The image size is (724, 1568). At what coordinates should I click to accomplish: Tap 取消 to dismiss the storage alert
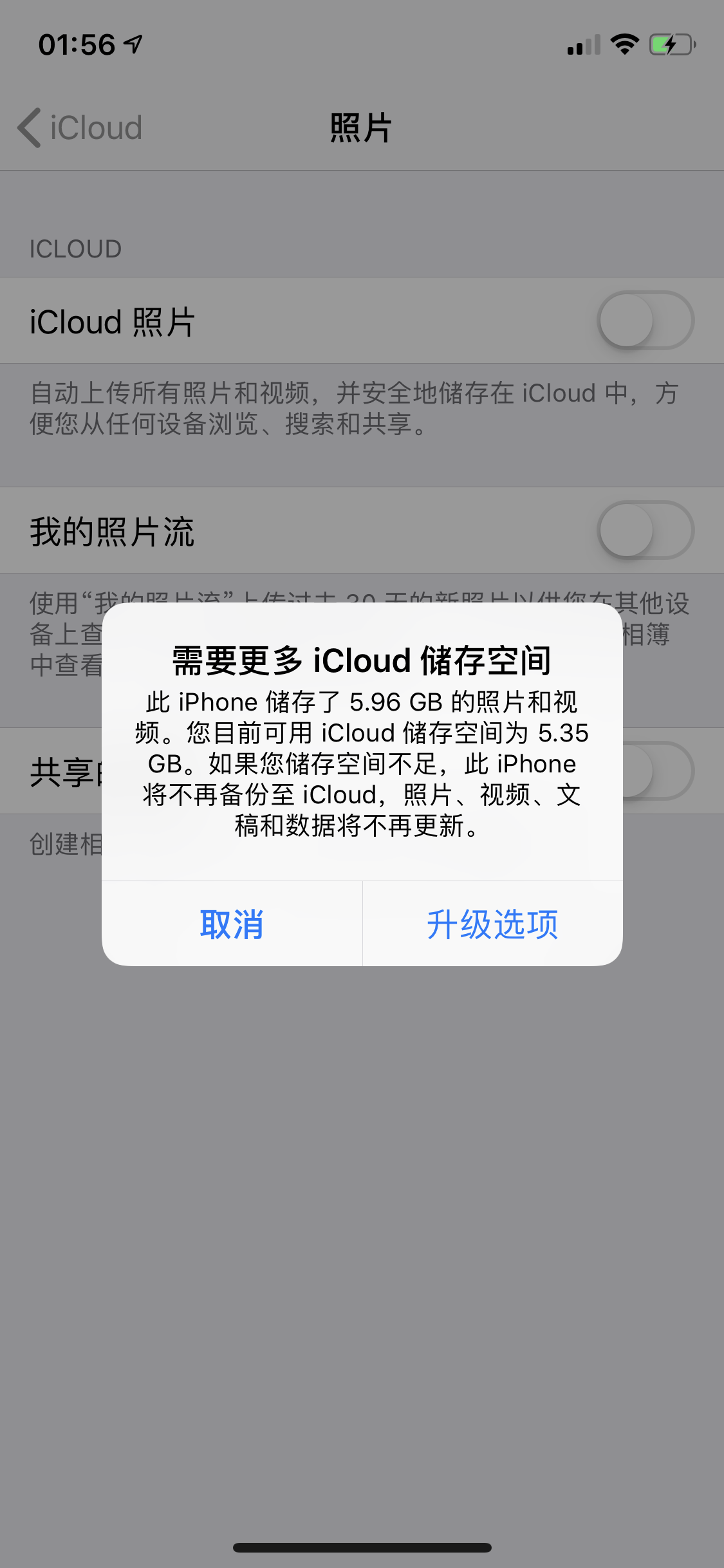[232, 924]
